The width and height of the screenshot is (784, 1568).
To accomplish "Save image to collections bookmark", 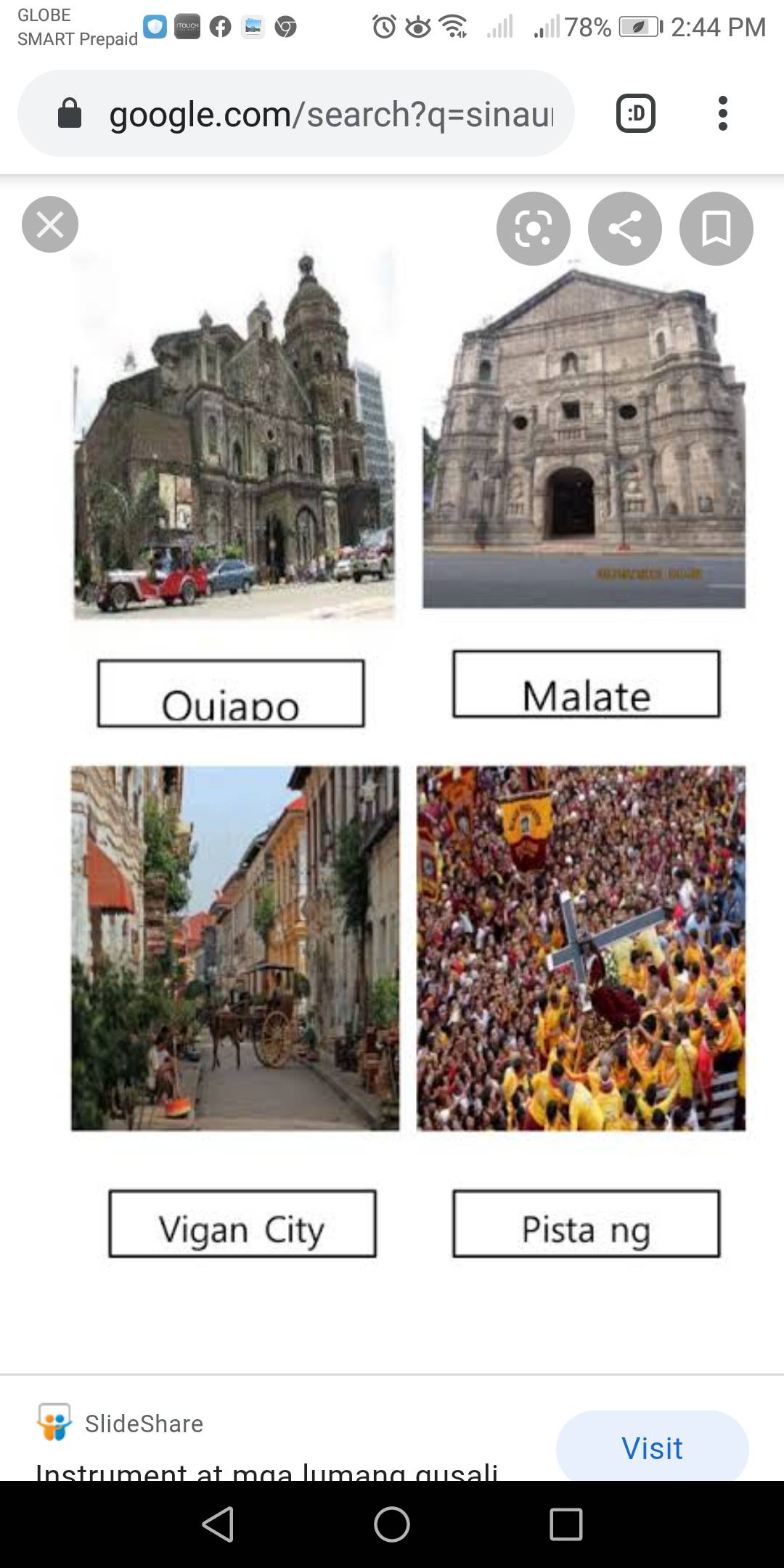I will tap(716, 229).
